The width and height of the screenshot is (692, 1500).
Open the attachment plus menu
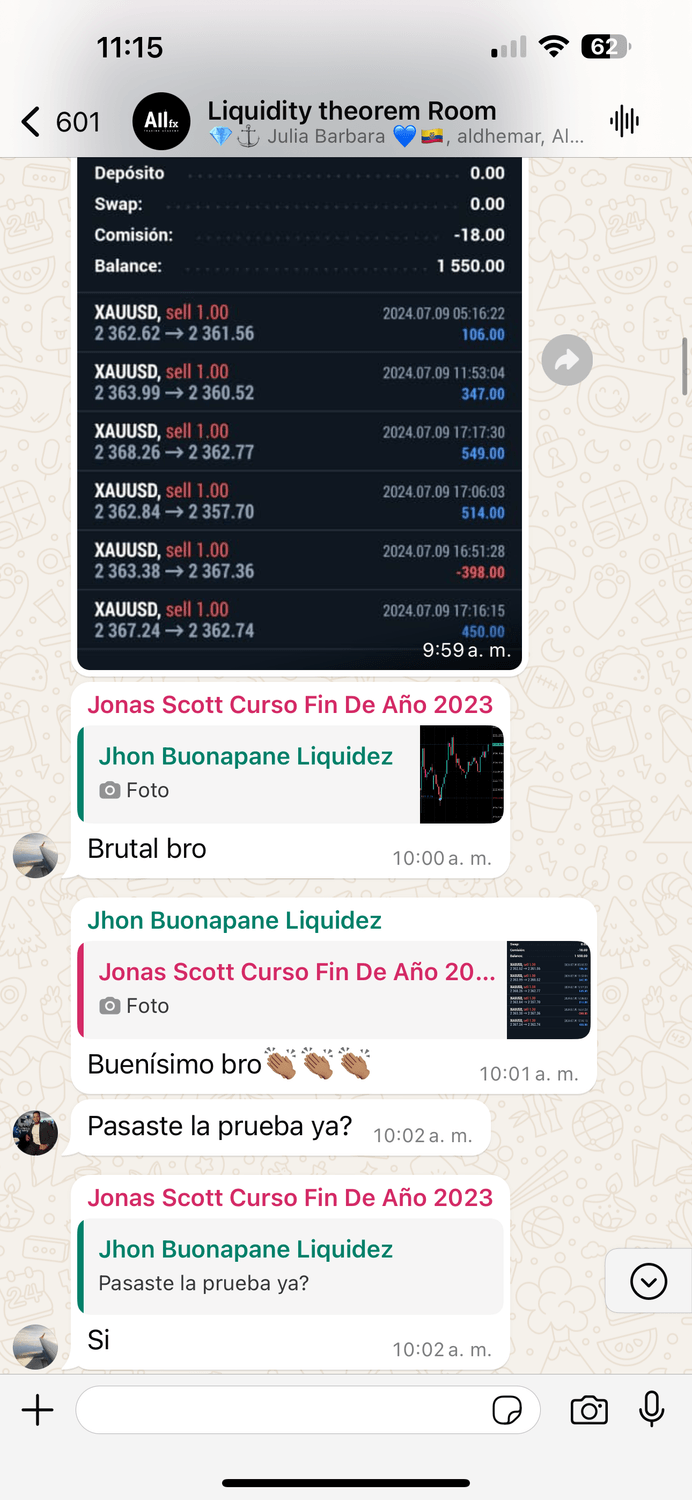click(x=37, y=1411)
